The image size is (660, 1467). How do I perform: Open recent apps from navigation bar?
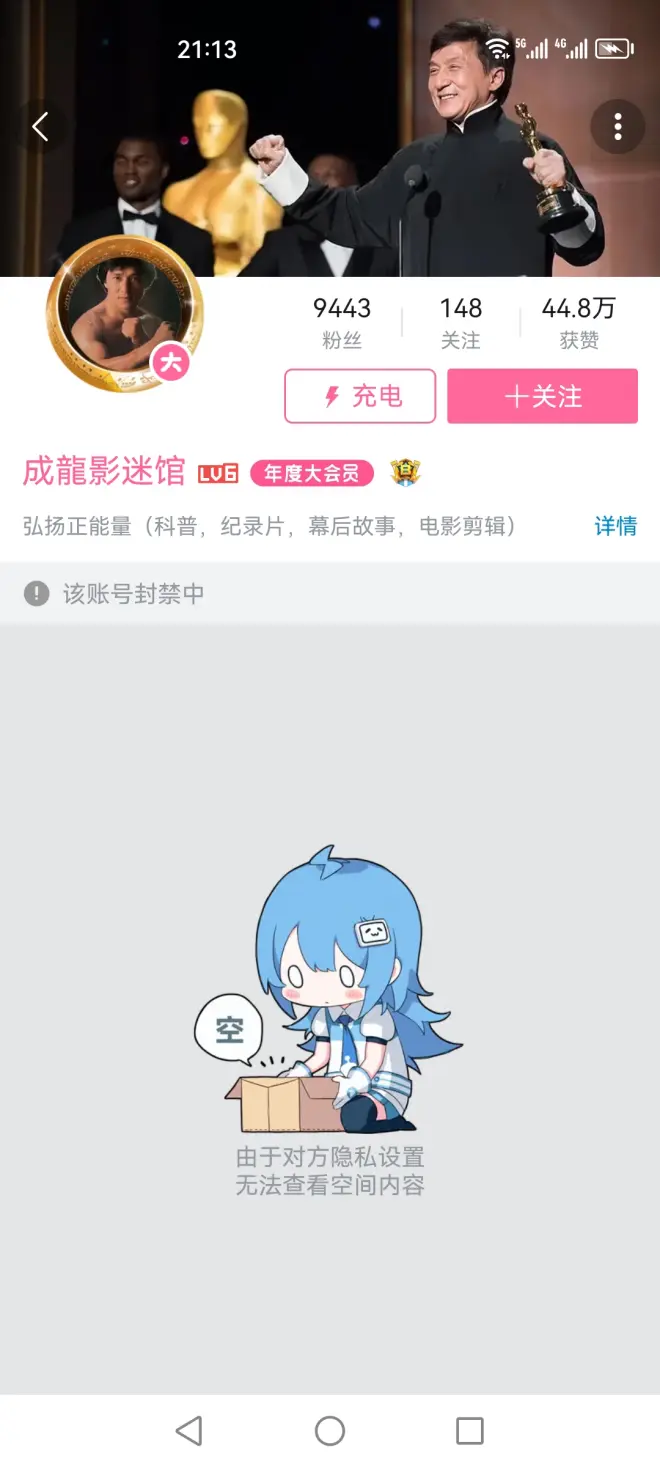point(469,1430)
